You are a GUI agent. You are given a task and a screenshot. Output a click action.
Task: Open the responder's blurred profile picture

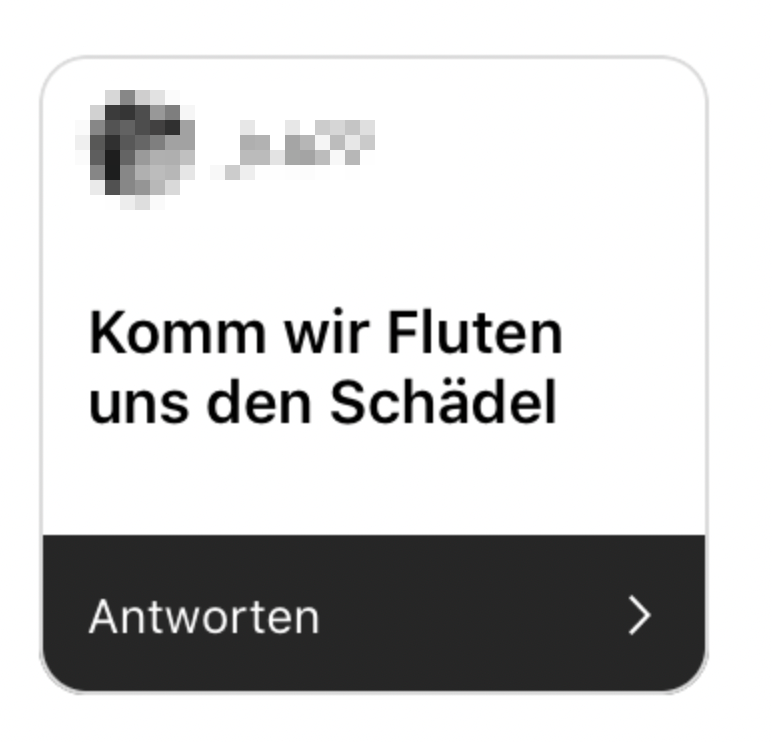click(x=136, y=148)
